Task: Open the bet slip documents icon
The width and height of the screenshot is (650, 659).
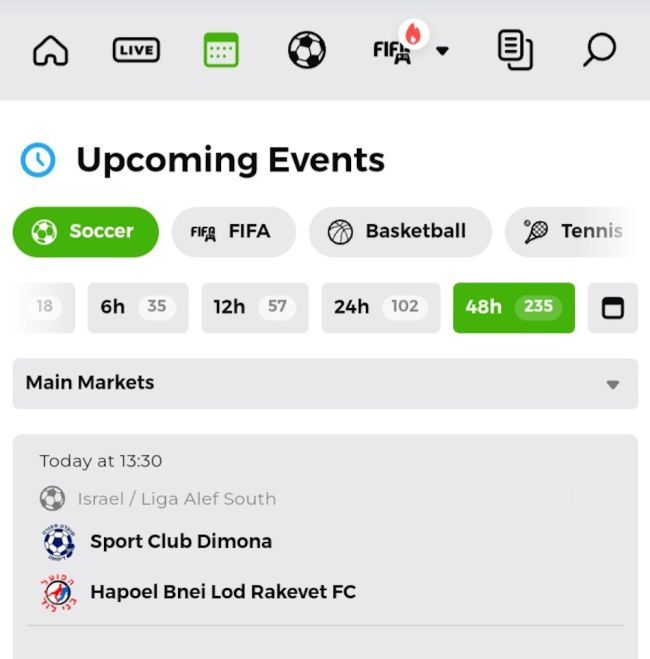Action: coord(515,50)
